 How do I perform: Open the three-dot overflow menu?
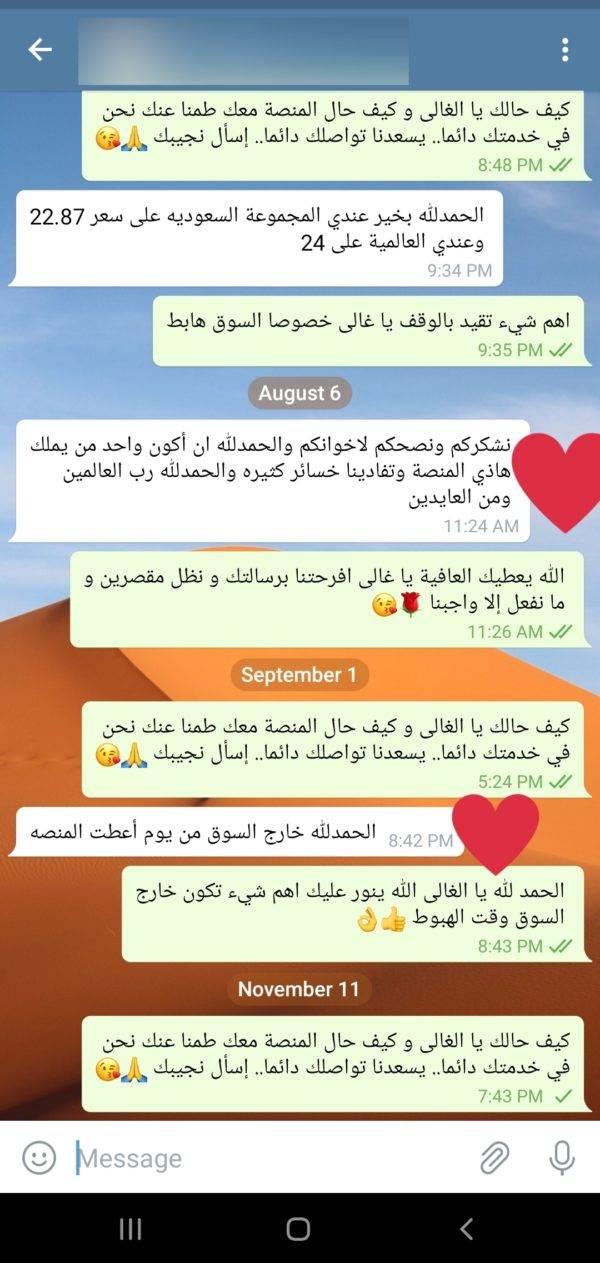pos(565,49)
